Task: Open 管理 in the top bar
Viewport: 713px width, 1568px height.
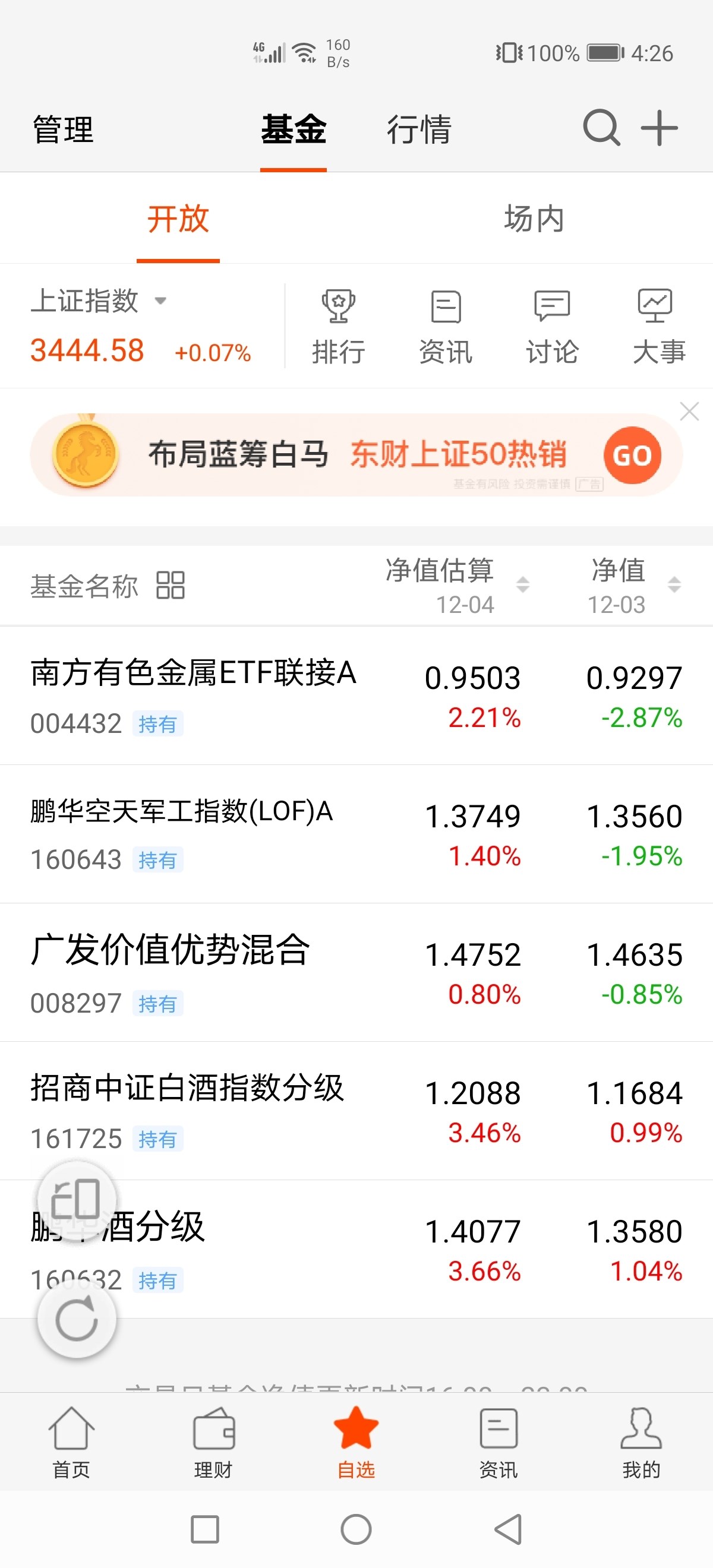Action: click(63, 129)
